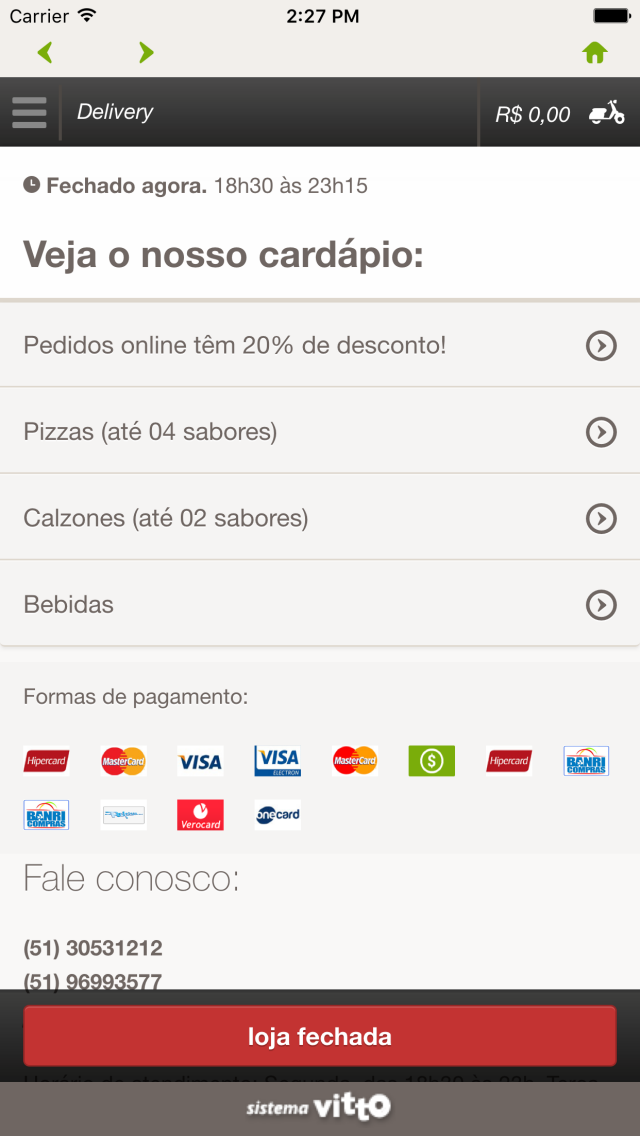The width and height of the screenshot is (640, 1136).
Task: Call the phone number (51) 30531212
Action: [93, 948]
